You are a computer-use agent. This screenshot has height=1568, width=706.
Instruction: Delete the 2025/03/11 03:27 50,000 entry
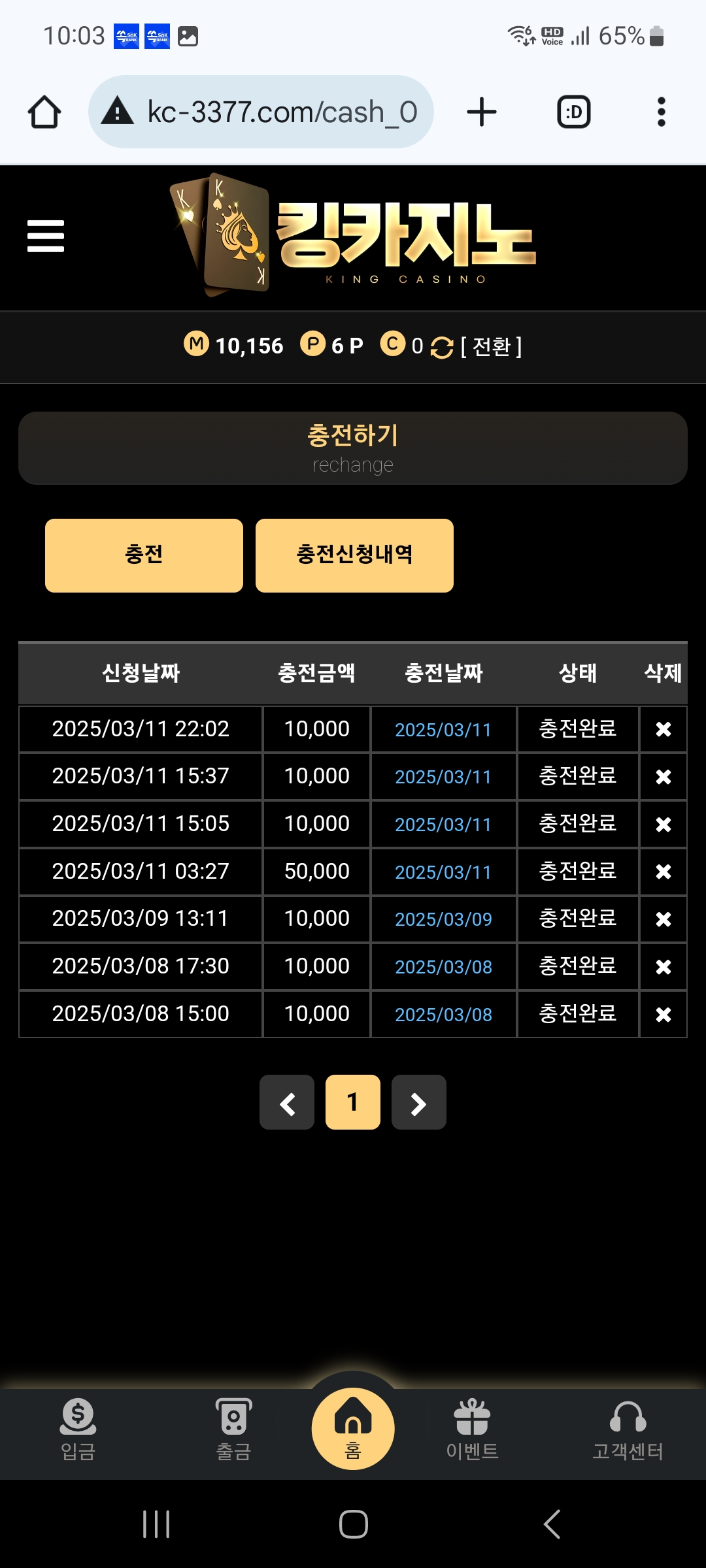coord(663,872)
